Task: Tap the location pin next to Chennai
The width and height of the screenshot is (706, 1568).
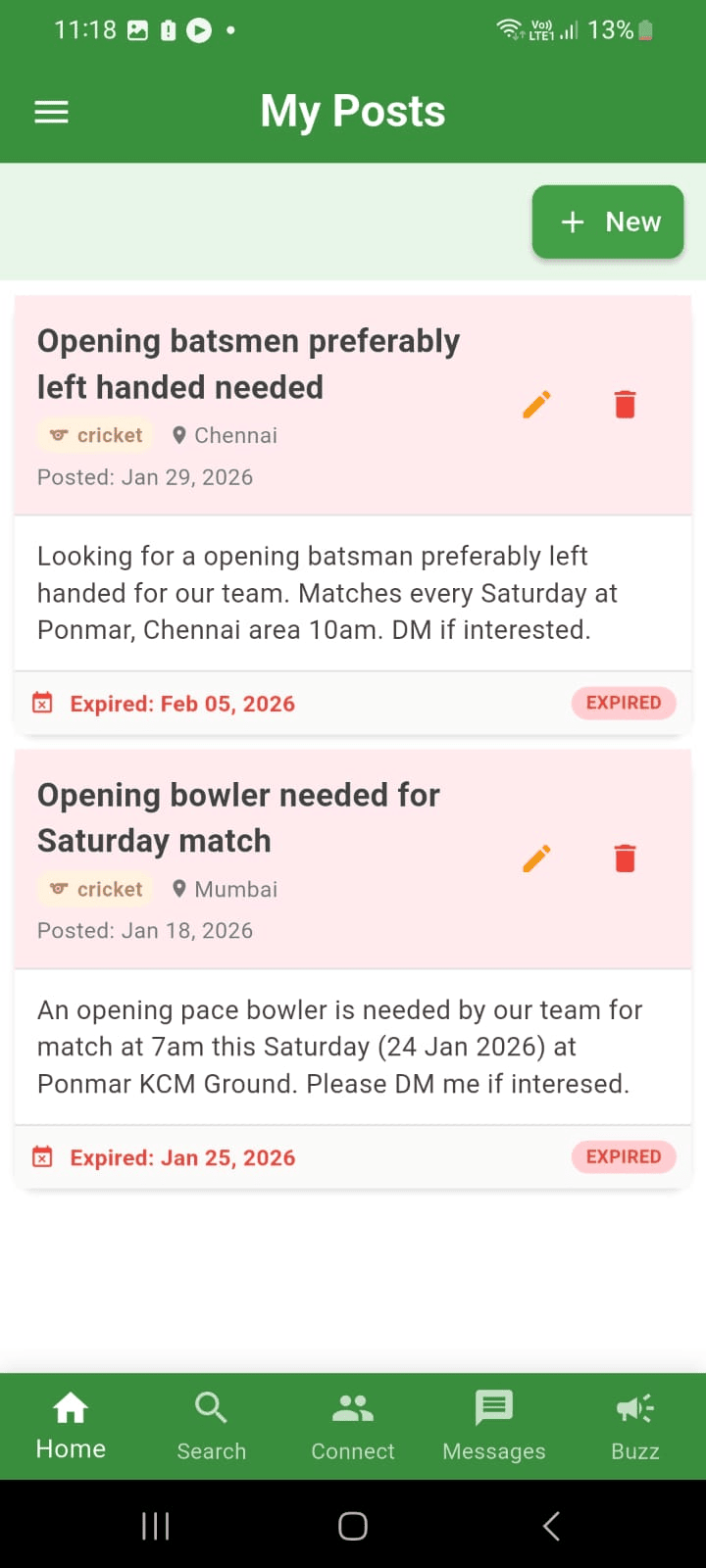Action: (x=179, y=435)
